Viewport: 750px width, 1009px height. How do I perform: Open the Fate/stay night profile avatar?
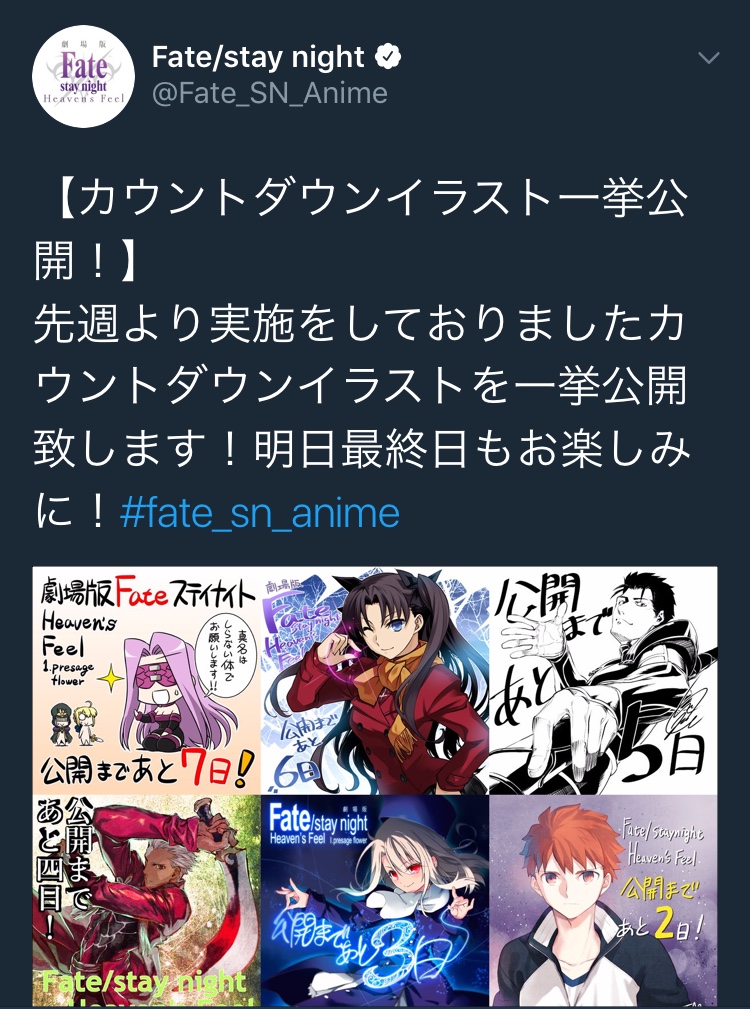point(83,76)
